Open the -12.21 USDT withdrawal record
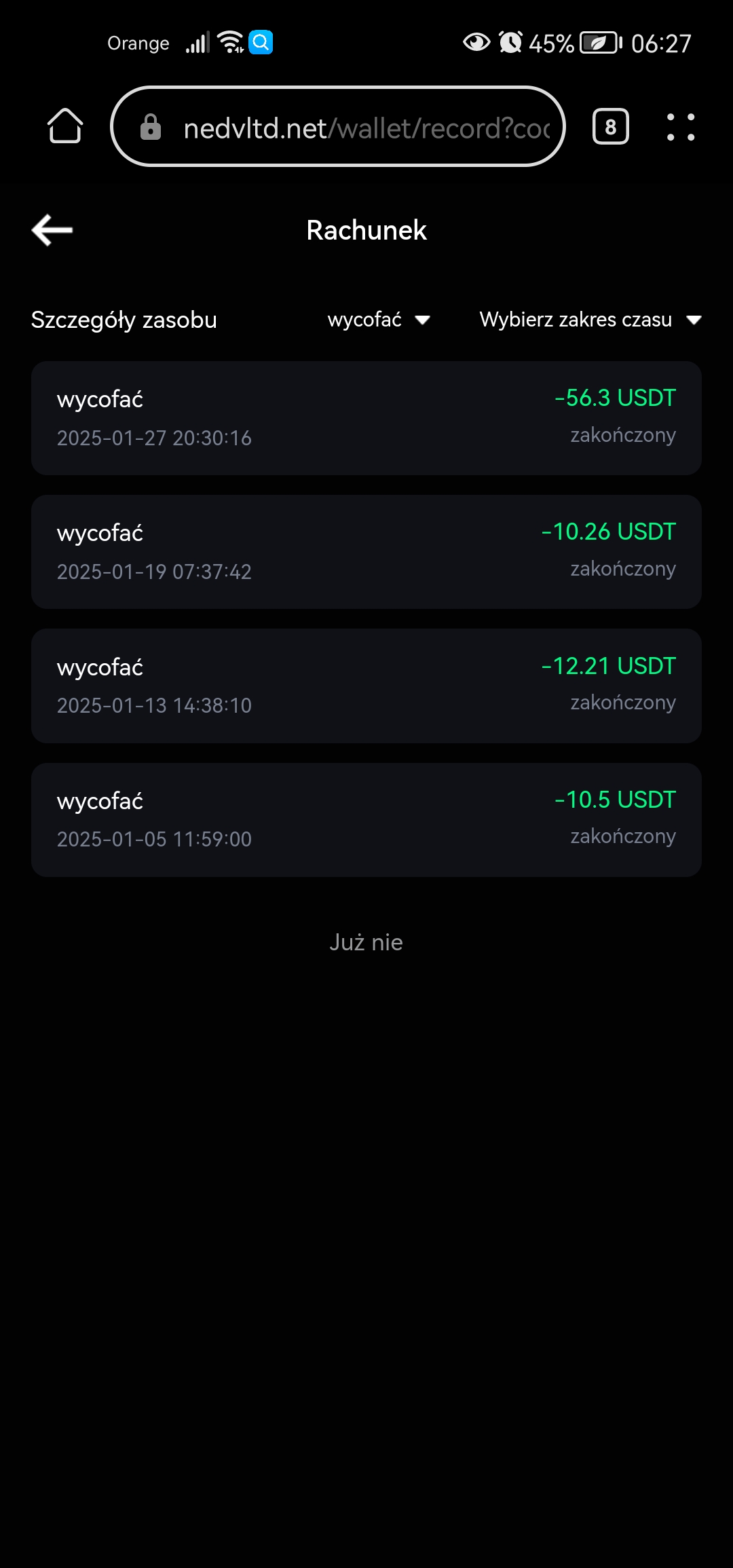 [366, 686]
